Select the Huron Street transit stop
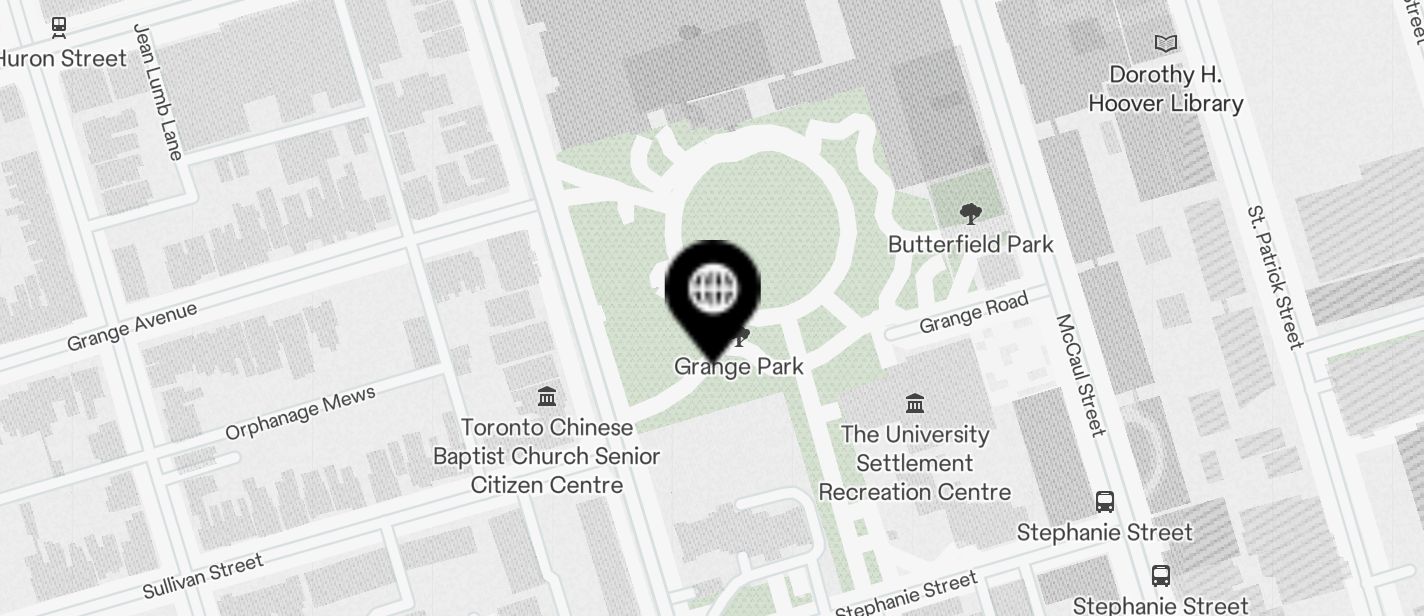This screenshot has height=616, width=1424. point(59,27)
